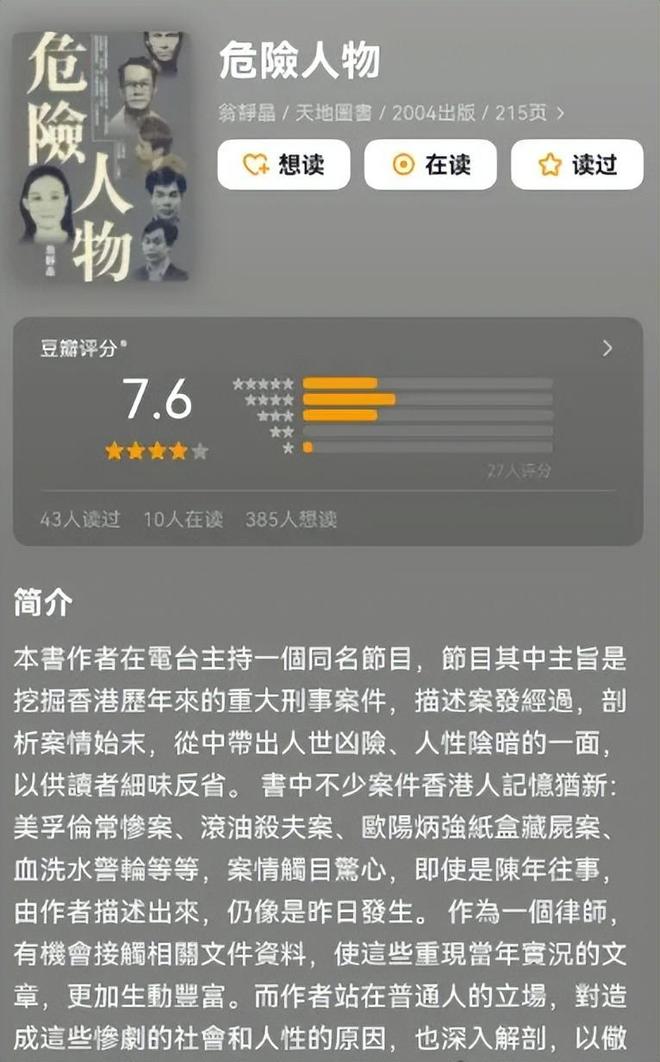
Task: Mark the book as 想读
Action: pos(284,165)
